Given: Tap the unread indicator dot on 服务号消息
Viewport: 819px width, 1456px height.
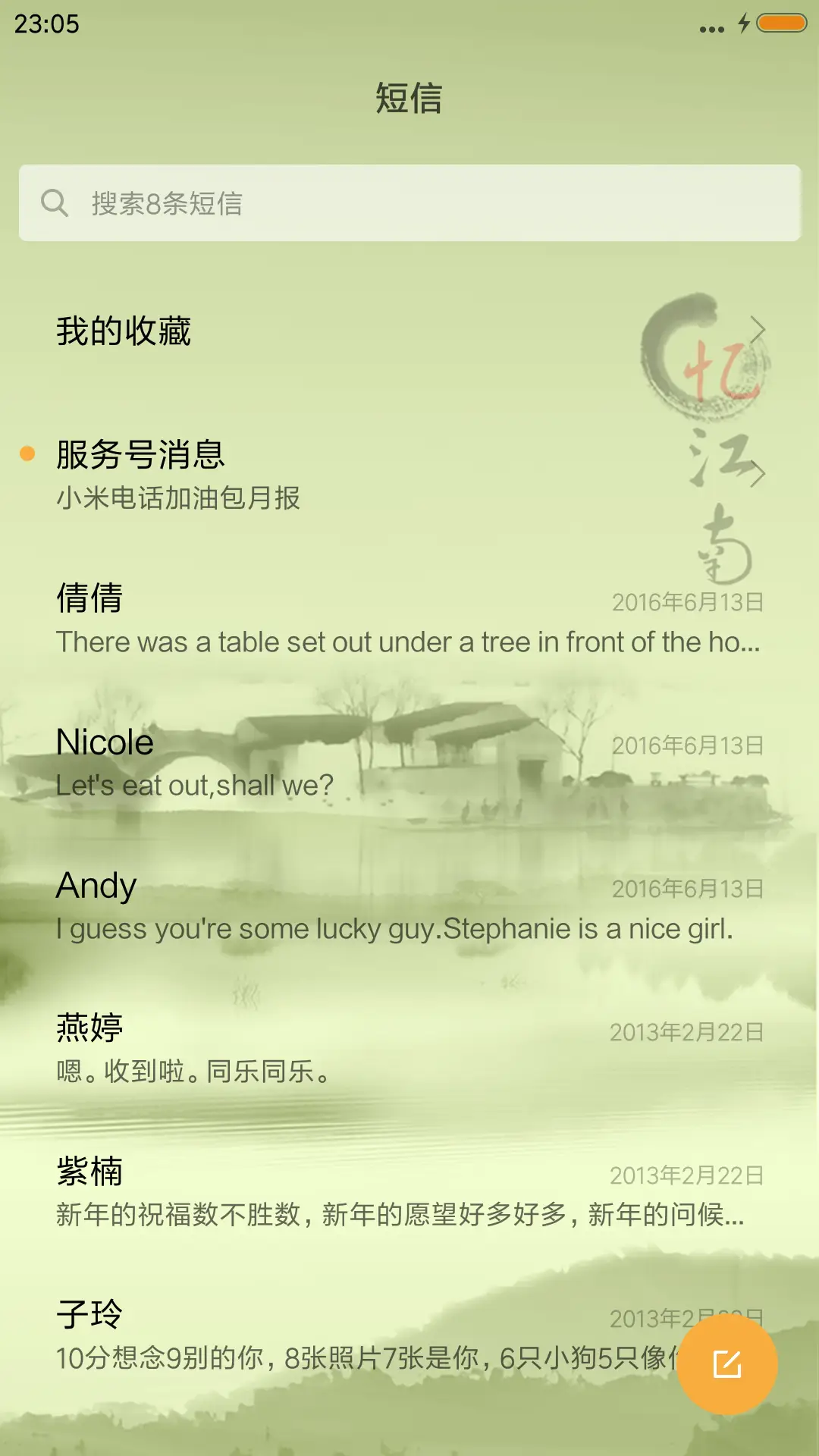Looking at the screenshot, I should pyautogui.click(x=27, y=453).
